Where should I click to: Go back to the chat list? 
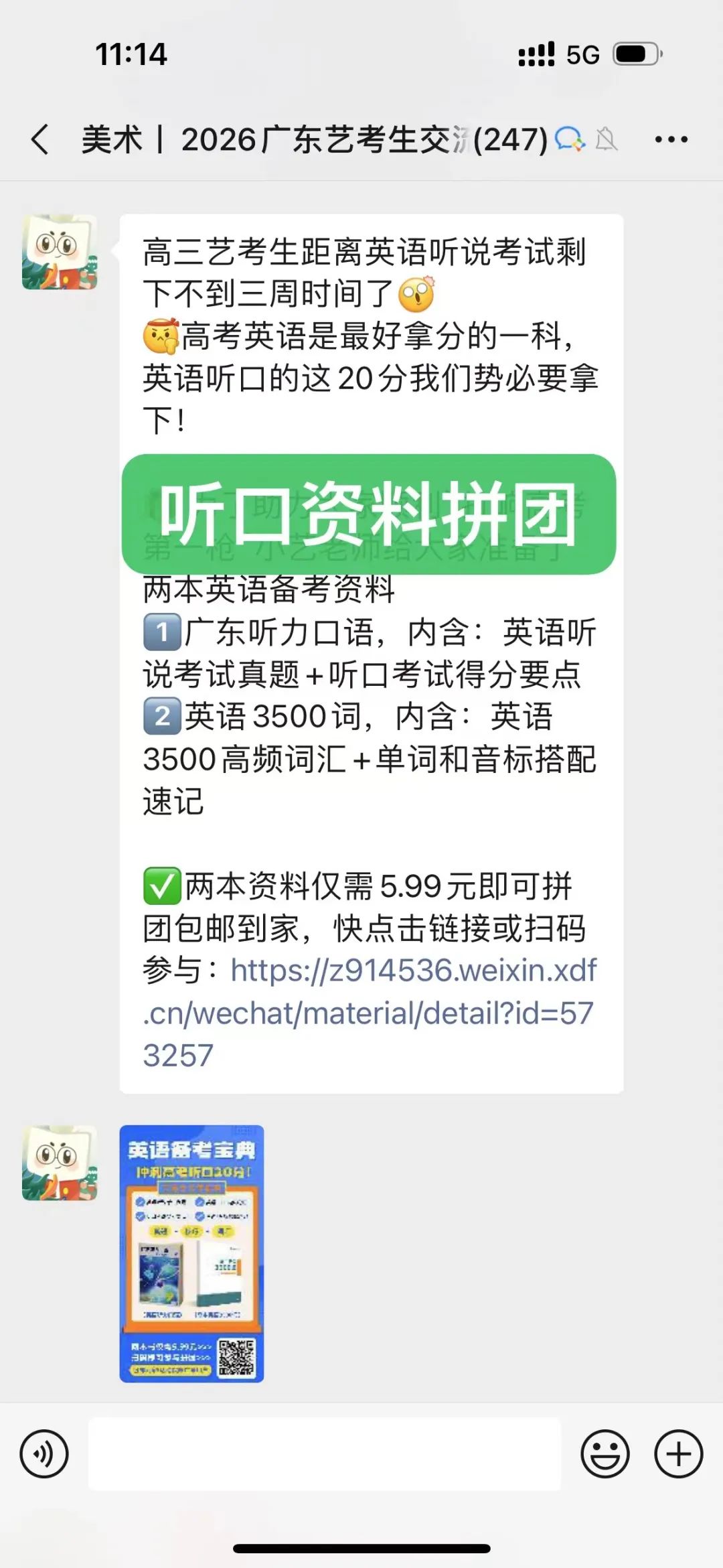(x=40, y=140)
